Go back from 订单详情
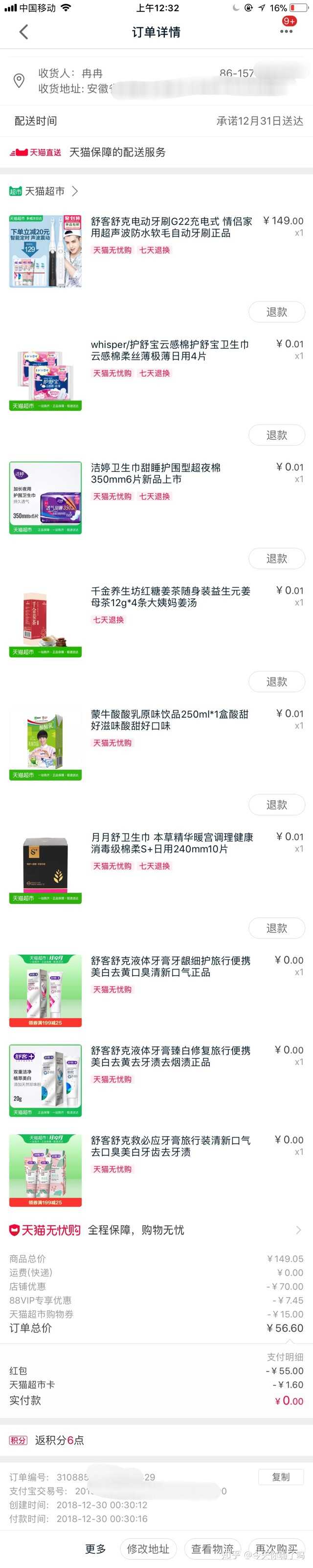 click(x=24, y=32)
